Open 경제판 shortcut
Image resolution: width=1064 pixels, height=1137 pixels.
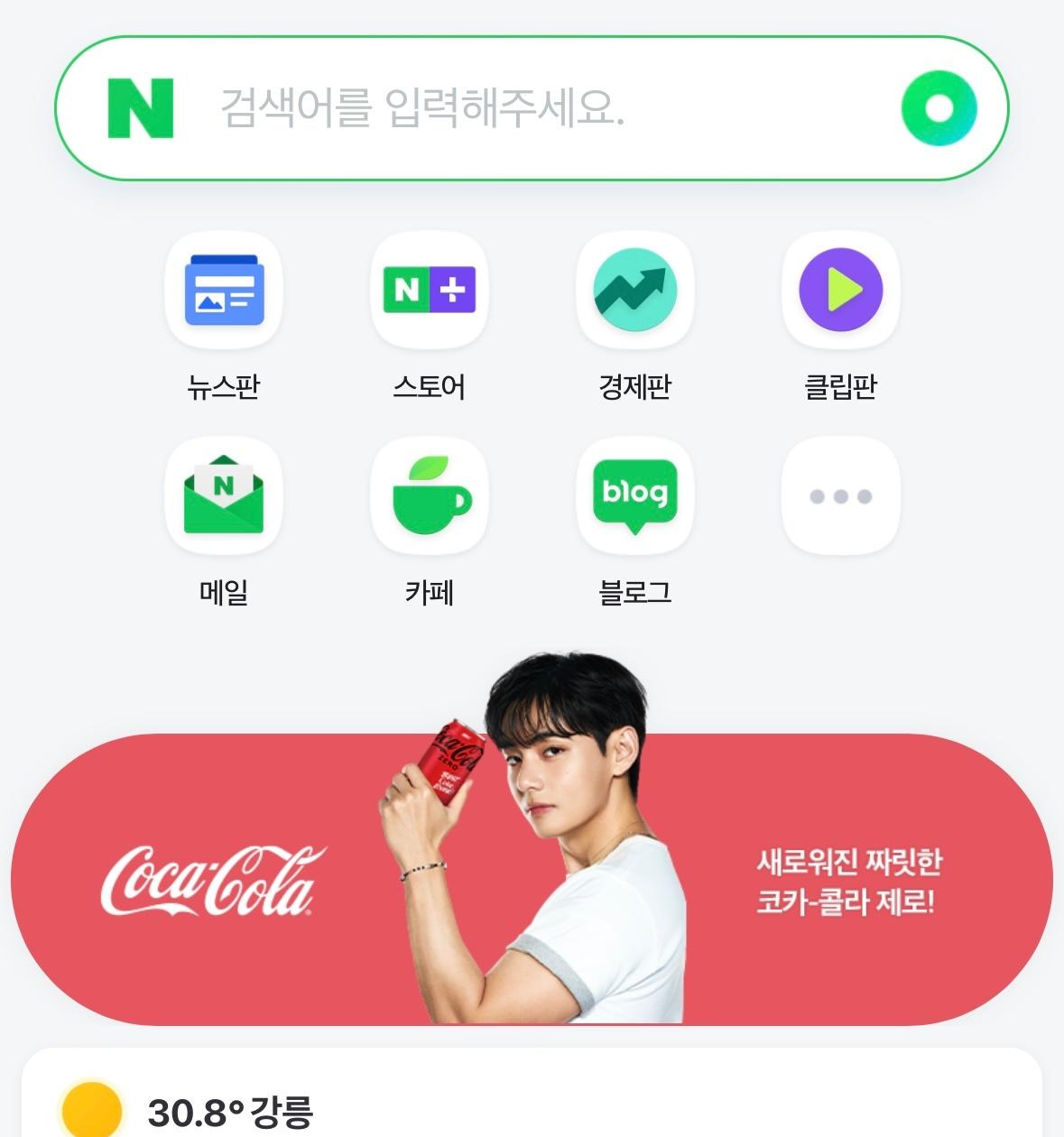point(634,291)
